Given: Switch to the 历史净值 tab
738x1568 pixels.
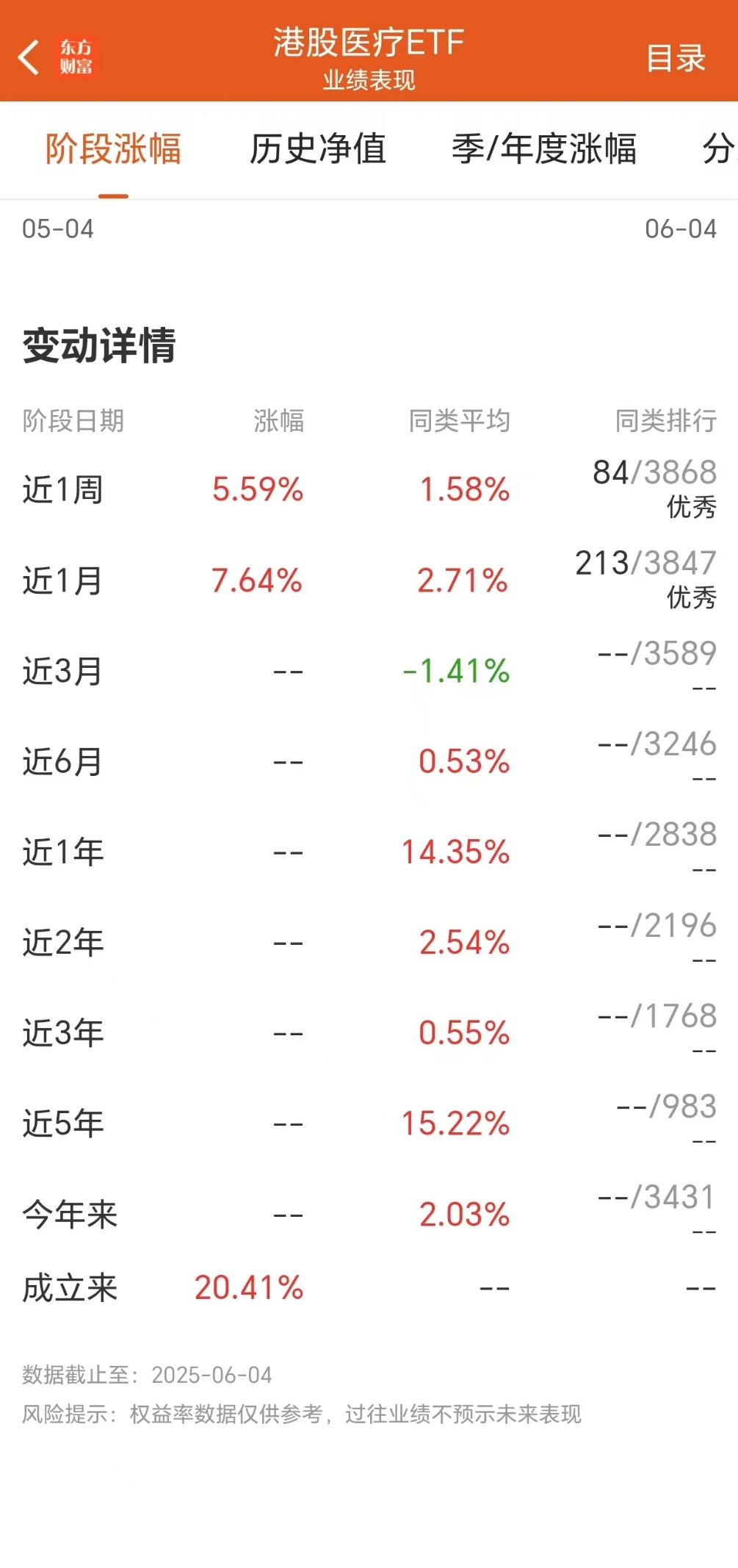Looking at the screenshot, I should coord(319,147).
